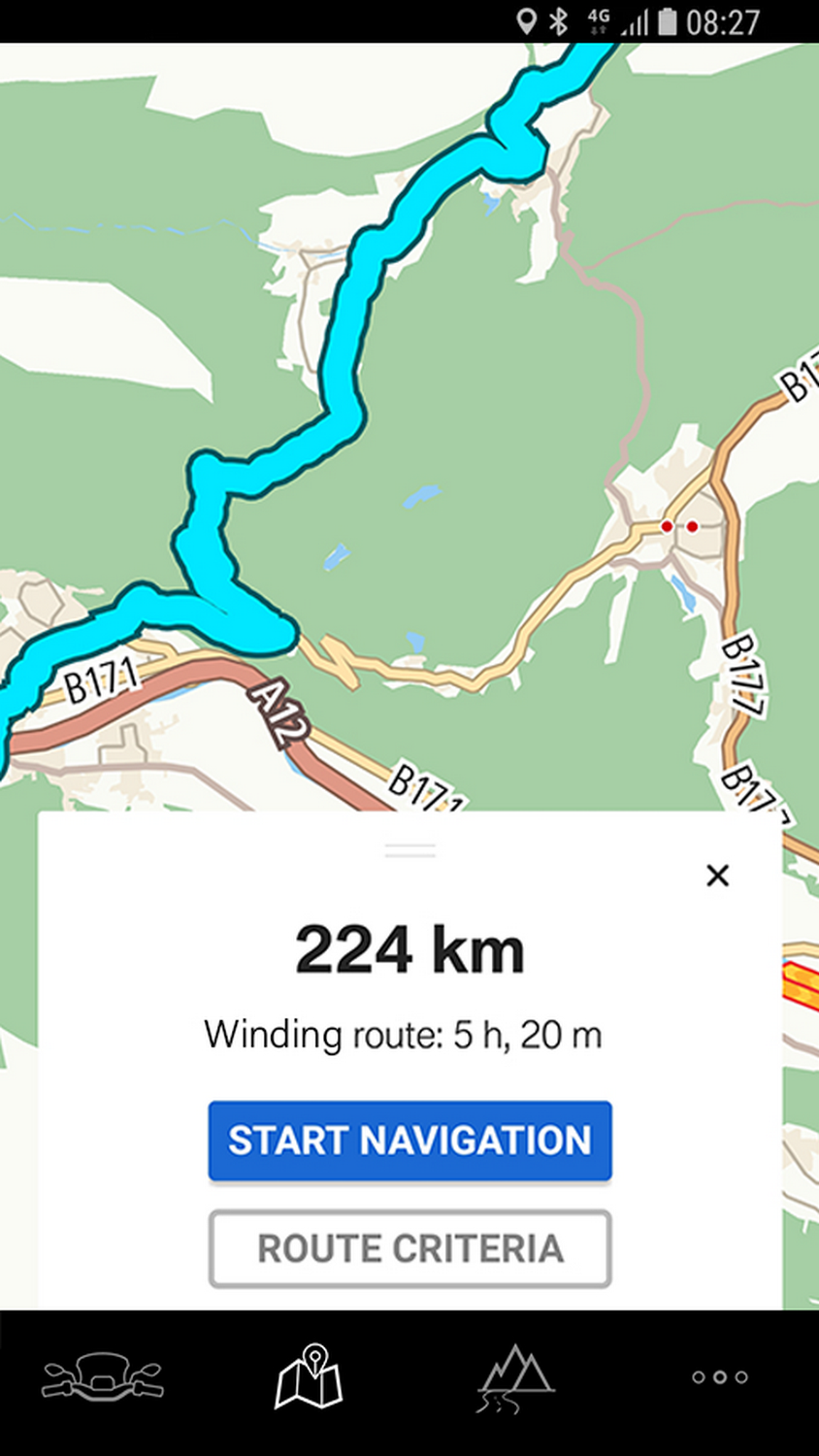Close the route summary panel
Image resolution: width=819 pixels, height=1456 pixels.
coord(717,876)
